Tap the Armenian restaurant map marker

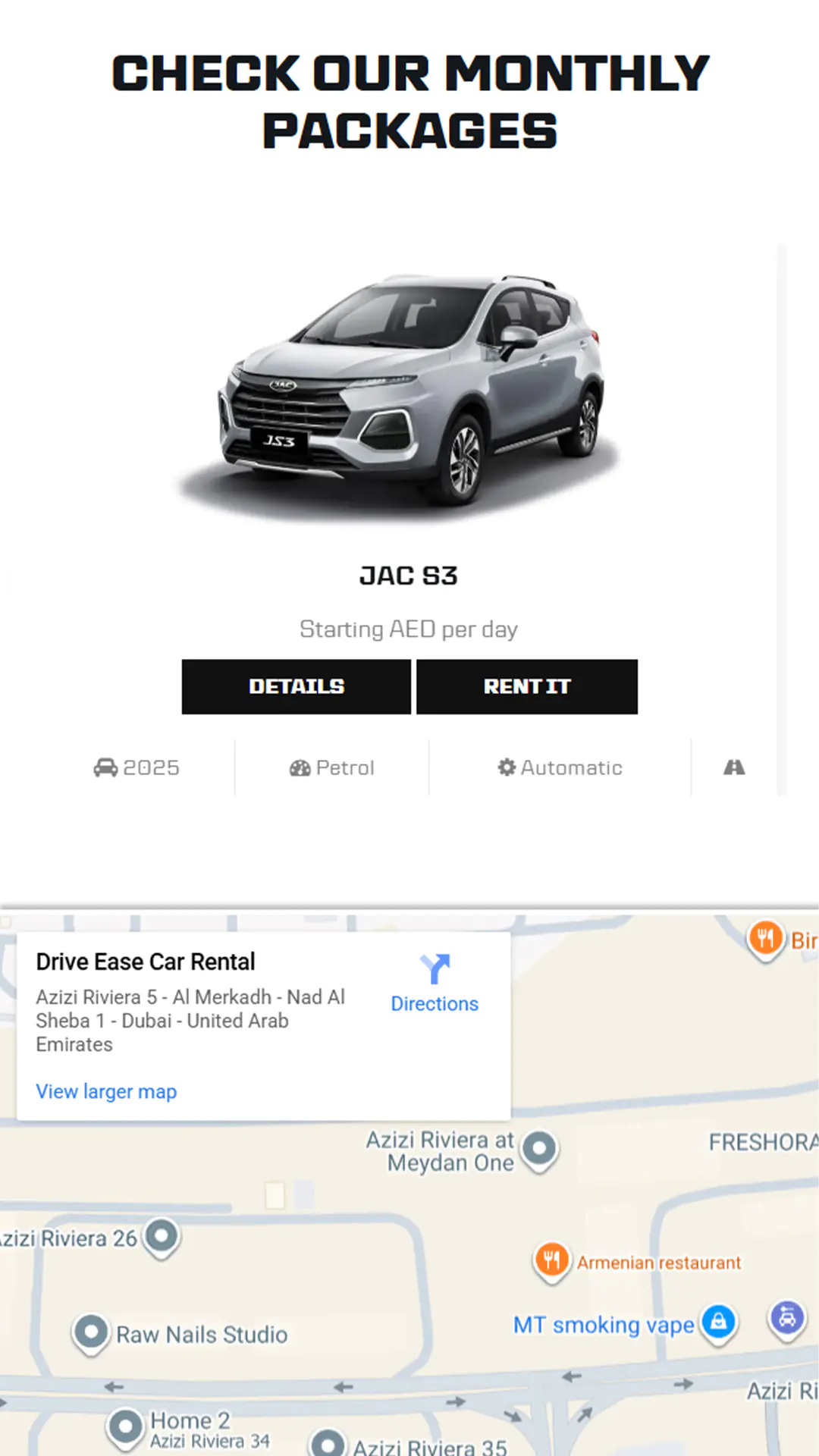551,1260
